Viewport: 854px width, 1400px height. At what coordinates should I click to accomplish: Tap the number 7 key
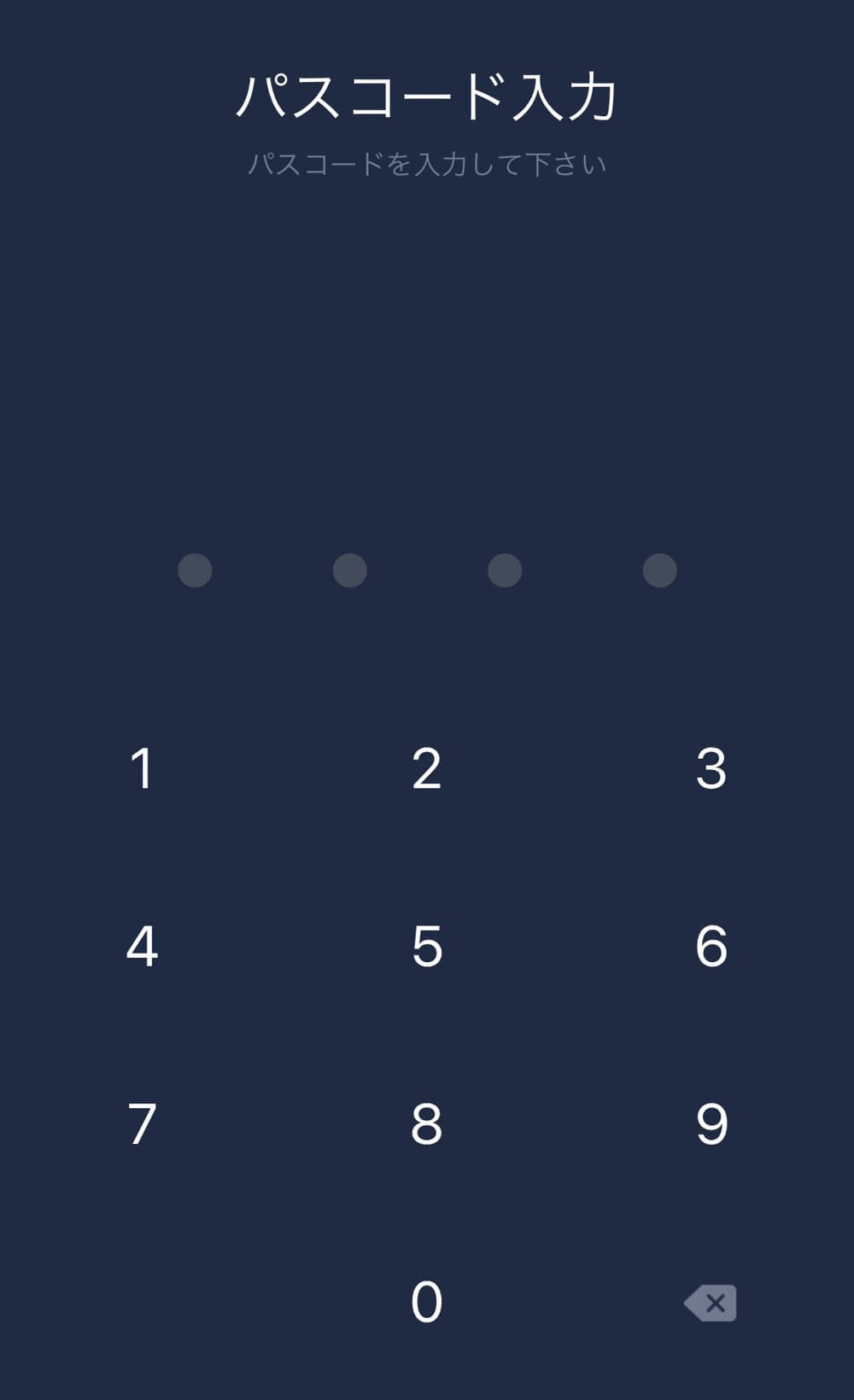click(x=142, y=1123)
